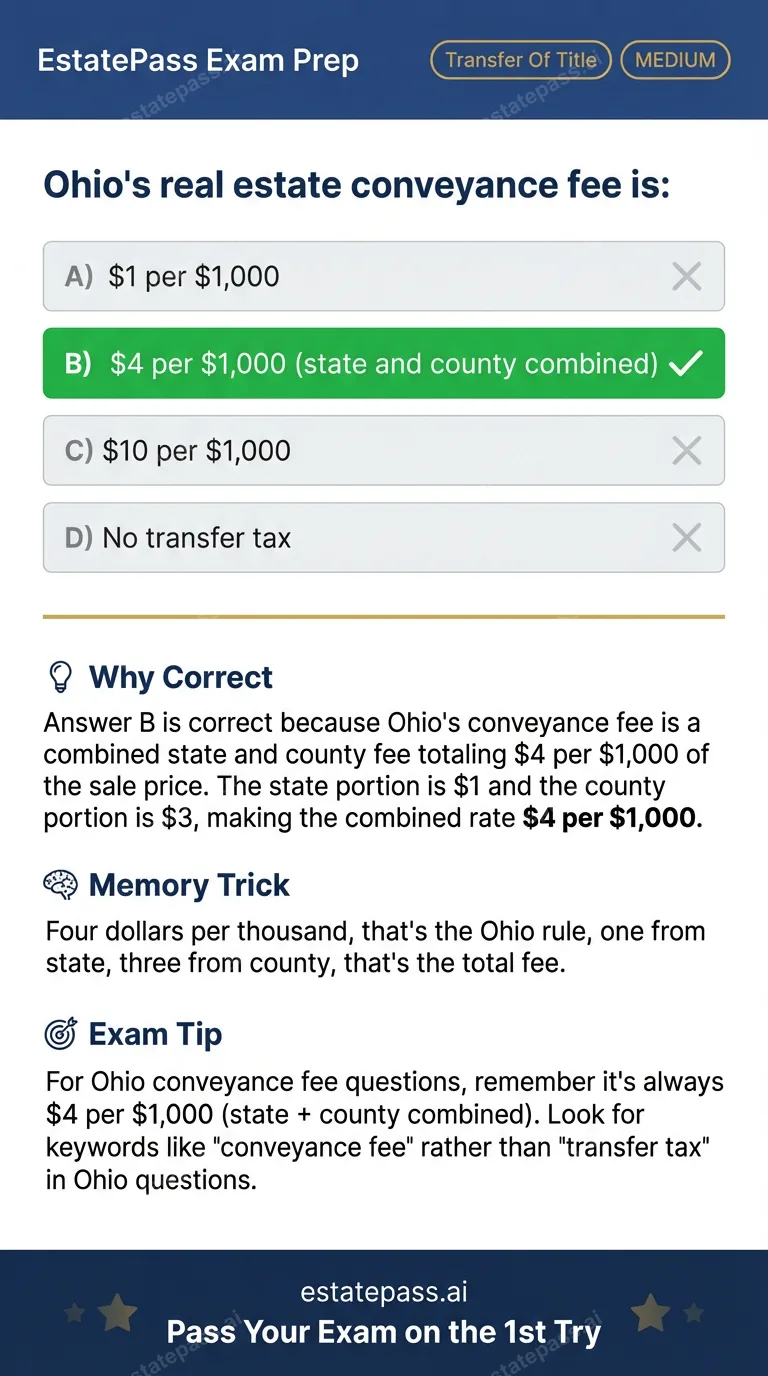
Task: Click Pass Your Exam on the 1st Try
Action: point(383,1332)
